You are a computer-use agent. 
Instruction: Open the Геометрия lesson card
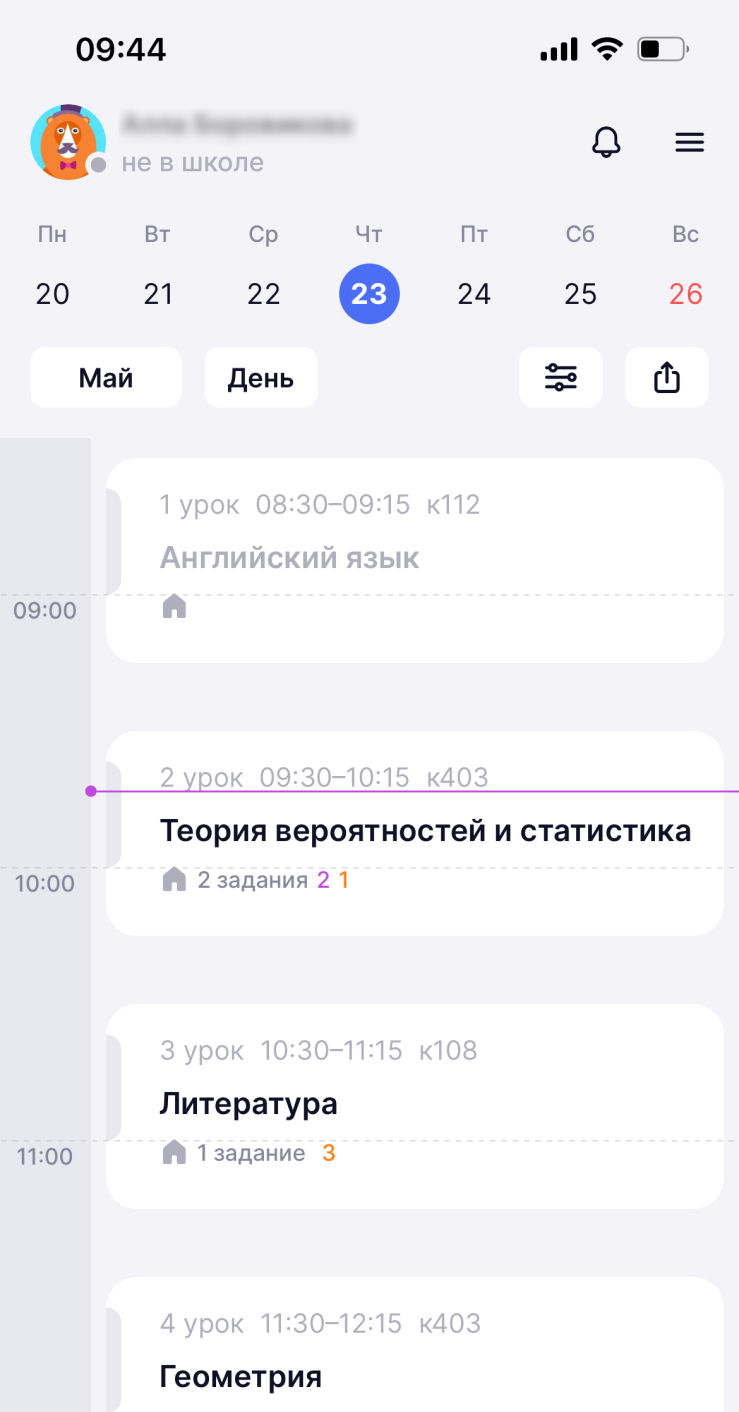(x=414, y=1360)
